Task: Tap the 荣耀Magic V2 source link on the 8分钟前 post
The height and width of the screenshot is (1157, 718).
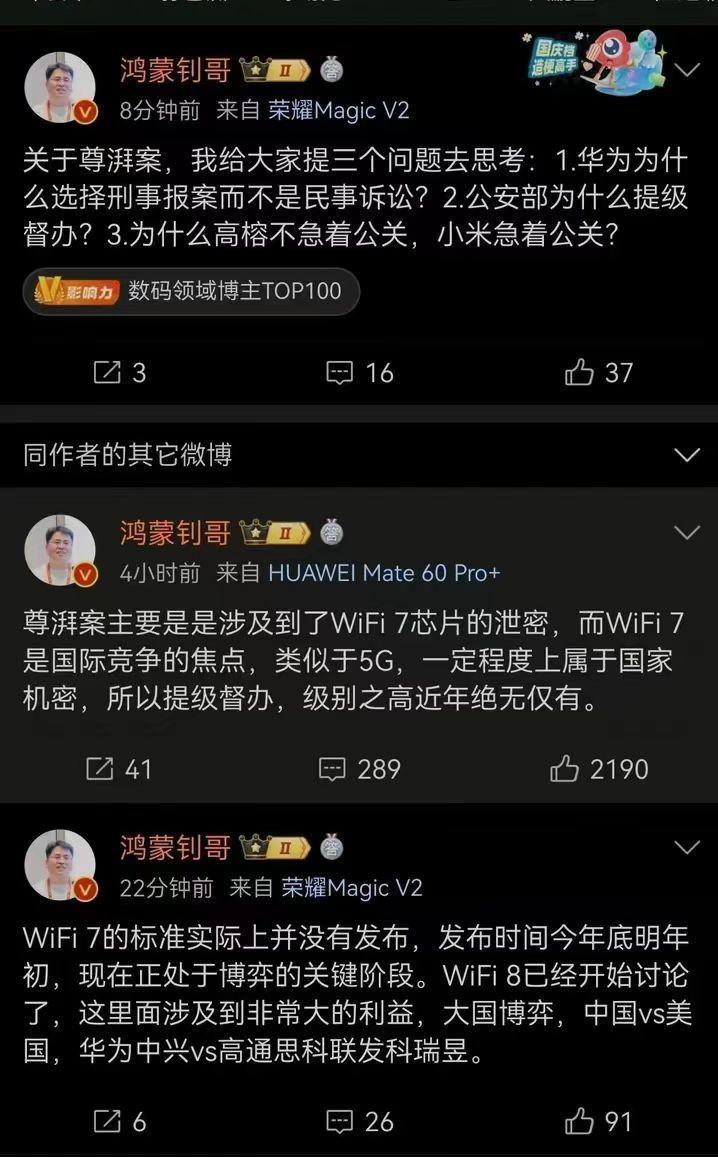Action: pos(339,110)
